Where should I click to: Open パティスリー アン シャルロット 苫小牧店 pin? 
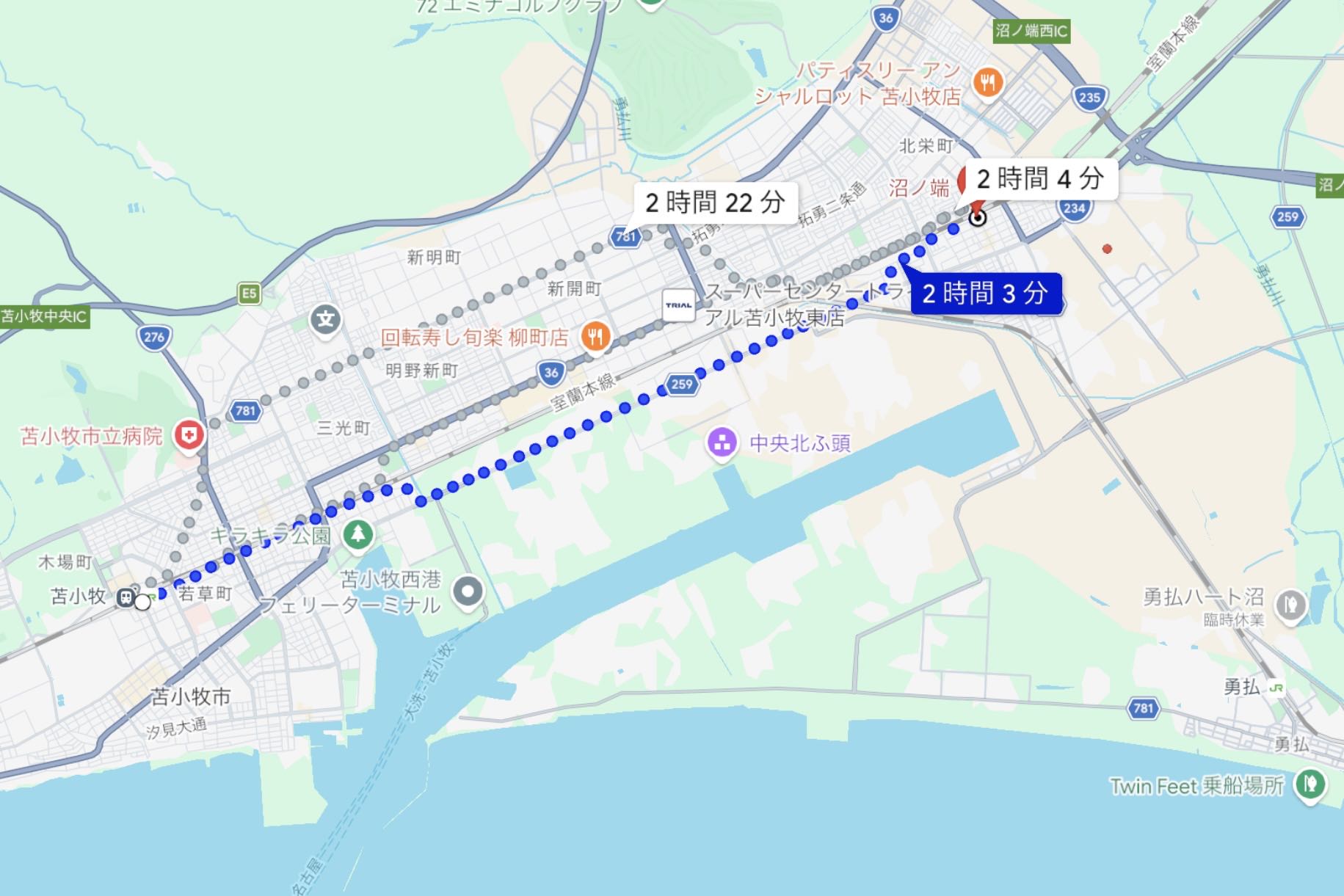[x=988, y=82]
